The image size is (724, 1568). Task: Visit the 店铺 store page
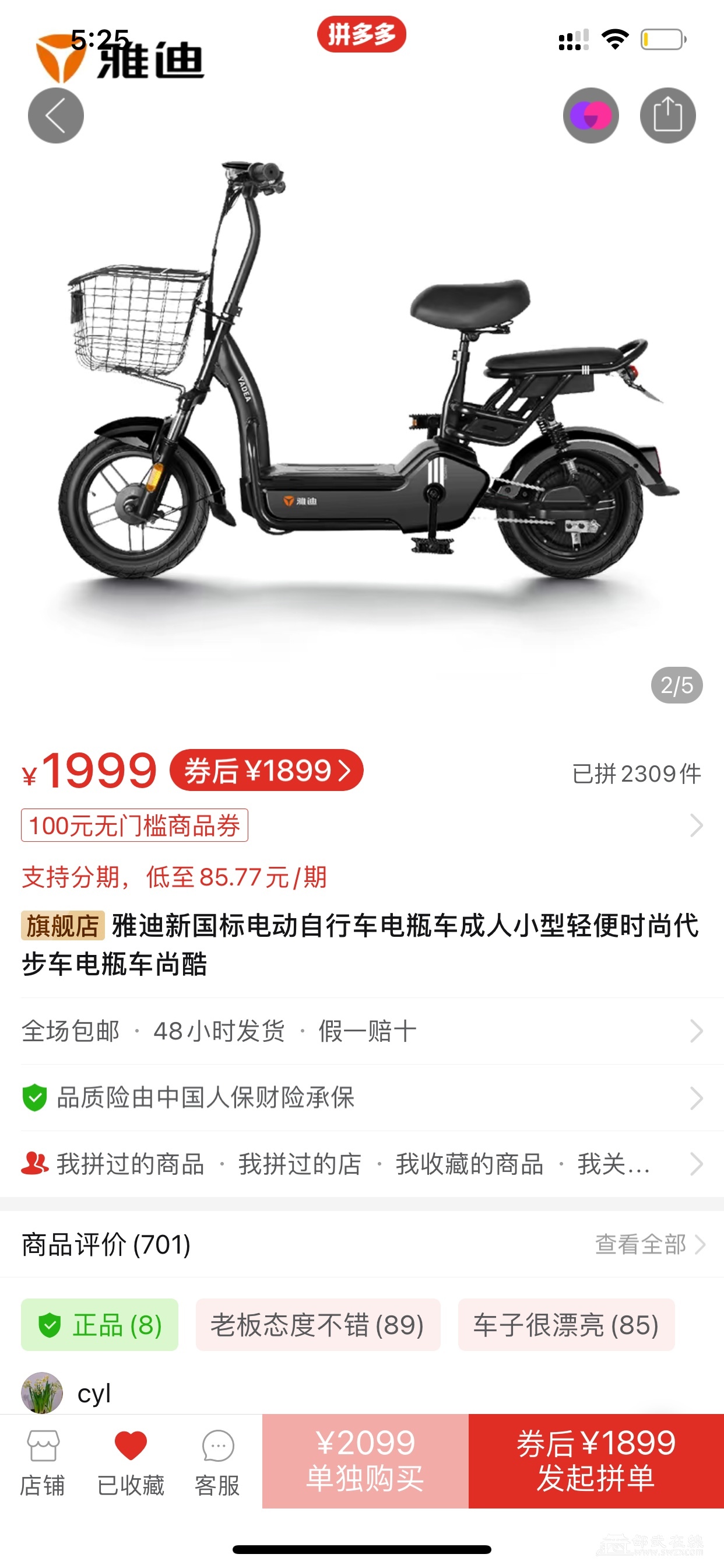(x=43, y=1461)
